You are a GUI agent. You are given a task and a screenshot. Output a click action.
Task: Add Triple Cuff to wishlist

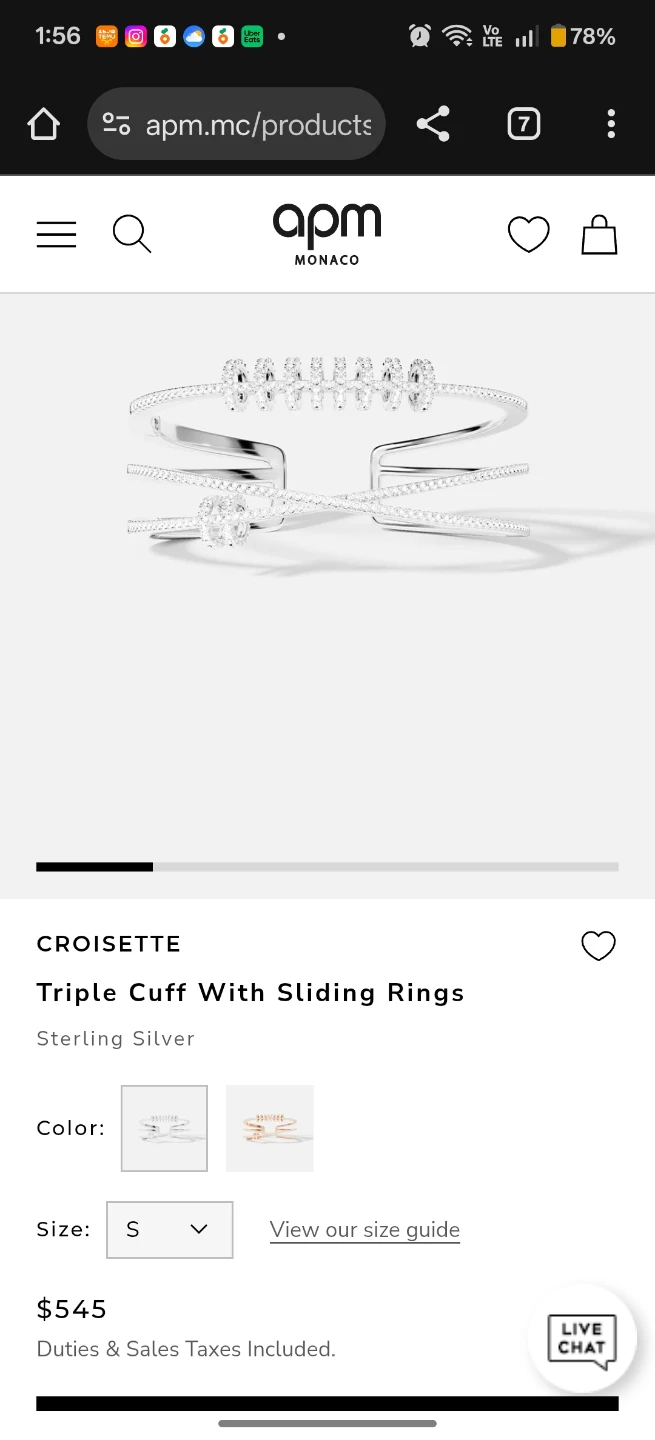click(x=598, y=945)
